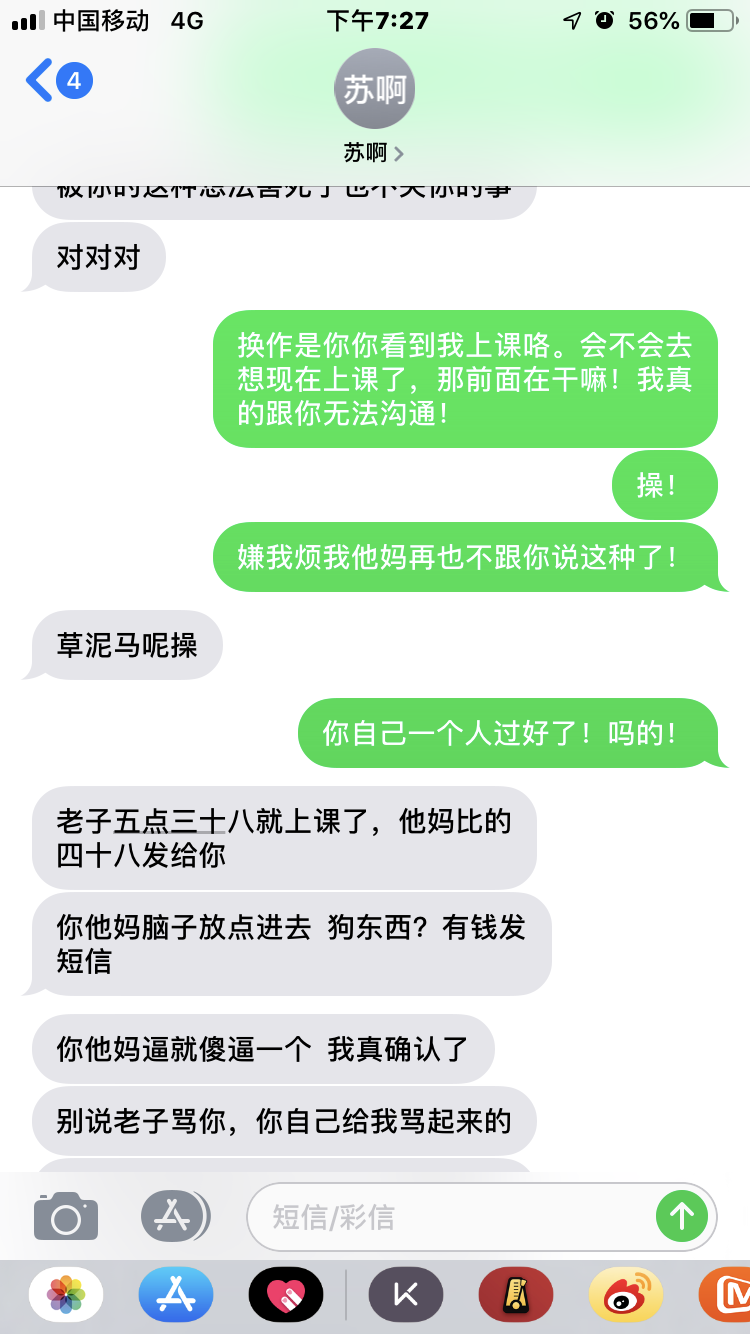Open the orange M app in the strip

tap(728, 1295)
